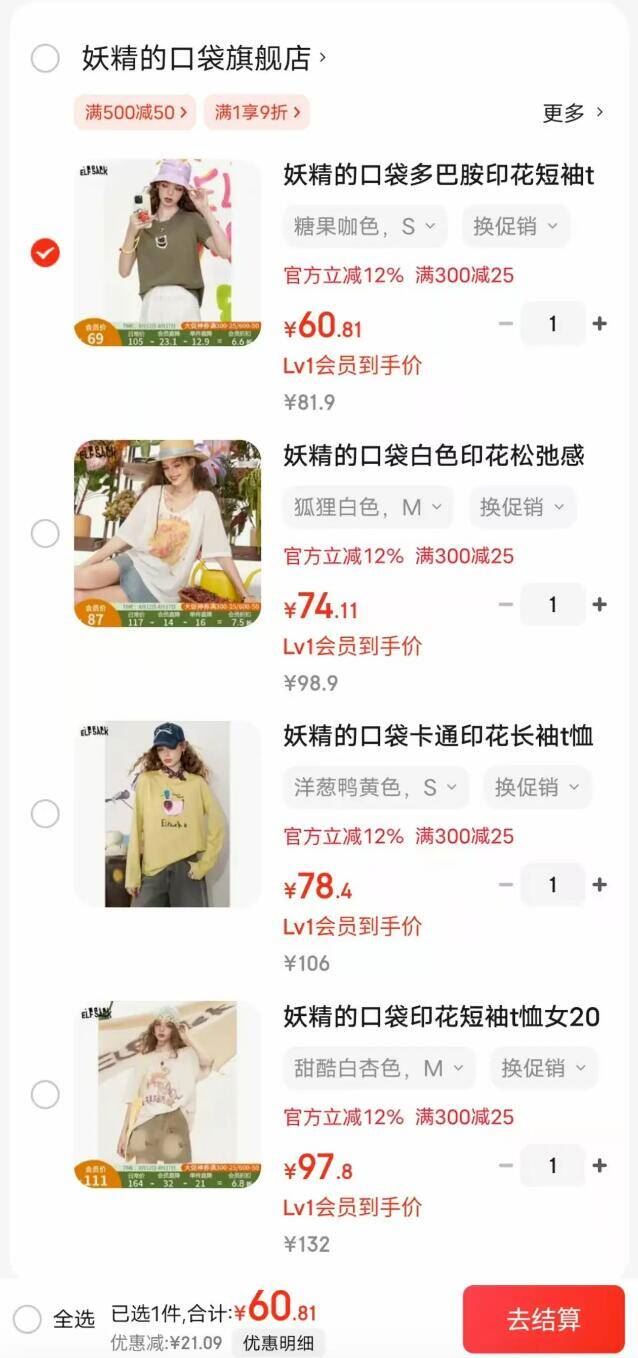638x1358 pixels.
Task: Increase quantity of the ¥97.8 item
Action: point(600,1166)
